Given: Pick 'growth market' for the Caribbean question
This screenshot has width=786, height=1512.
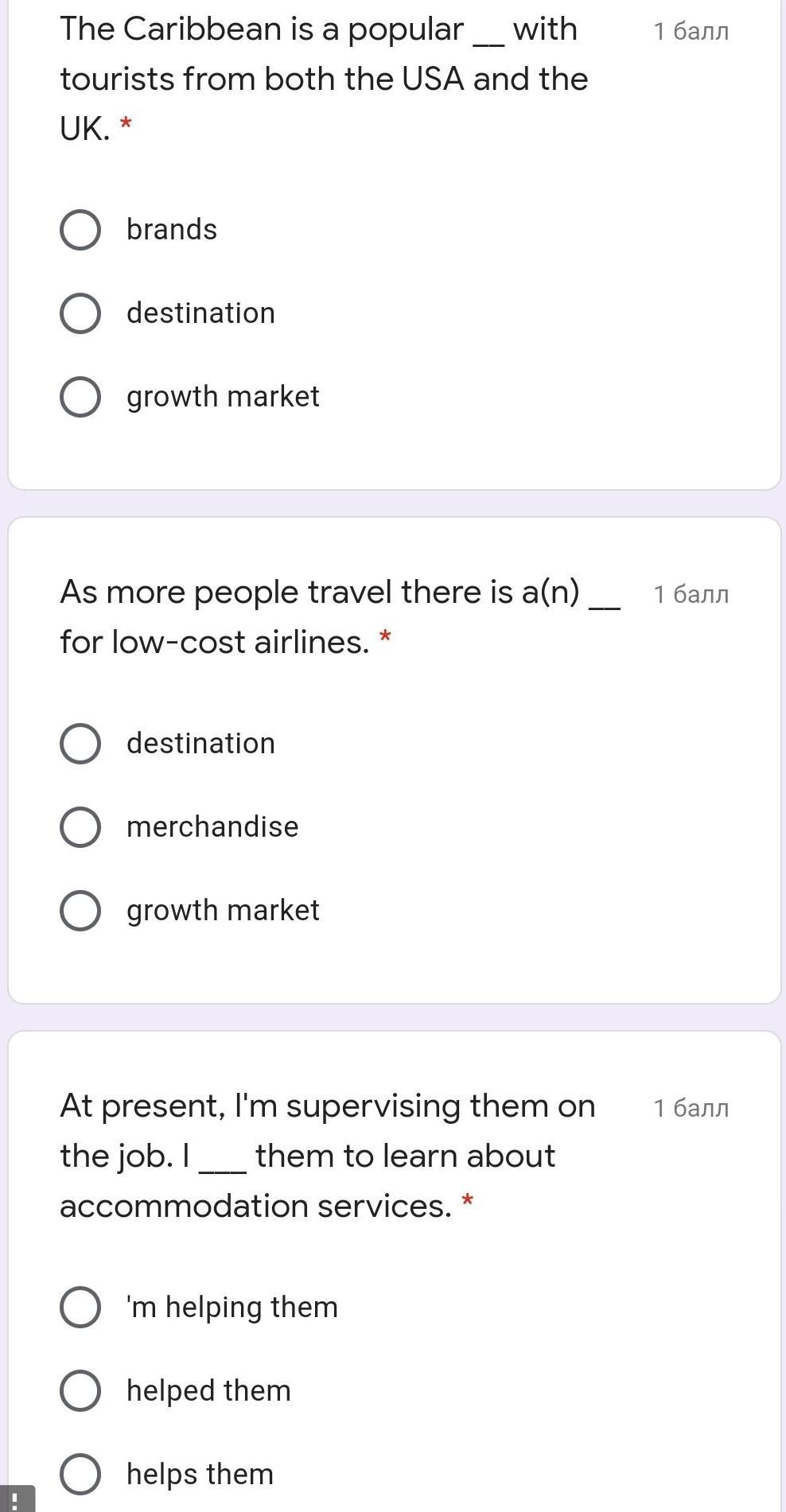Looking at the screenshot, I should pos(80,397).
